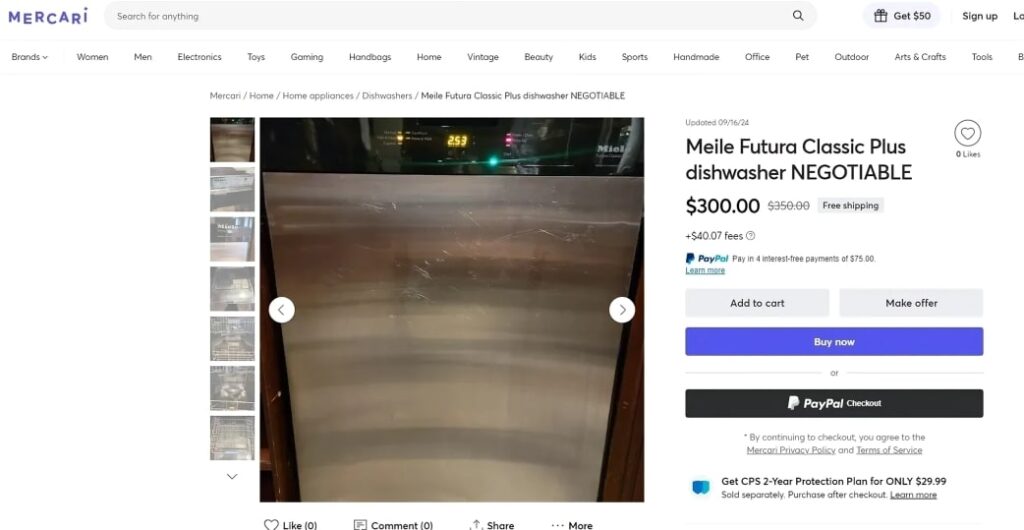Browse the Electronics category
1024x530 pixels.
click(x=199, y=57)
